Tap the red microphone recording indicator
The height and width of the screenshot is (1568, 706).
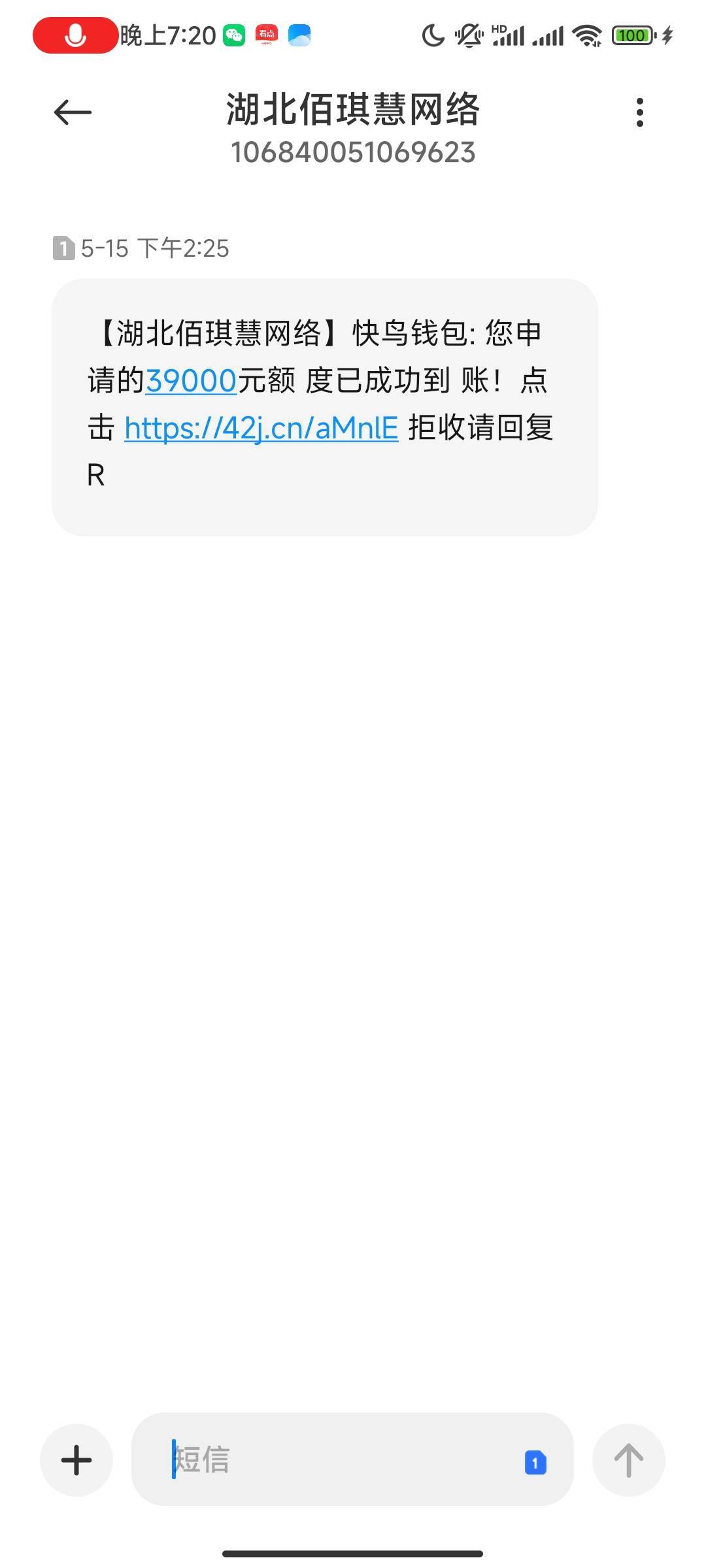(75, 35)
